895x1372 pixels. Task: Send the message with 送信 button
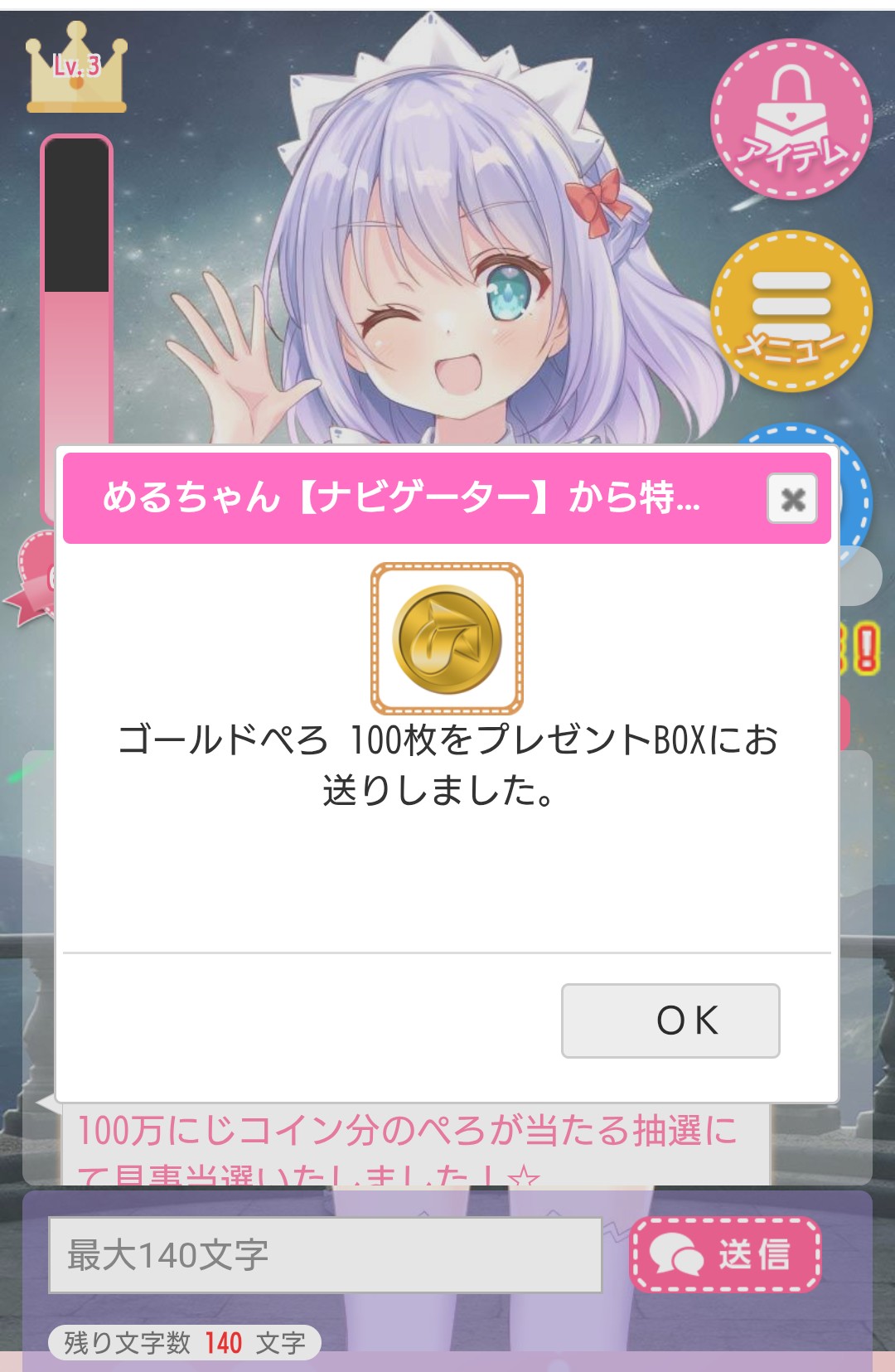725,1254
